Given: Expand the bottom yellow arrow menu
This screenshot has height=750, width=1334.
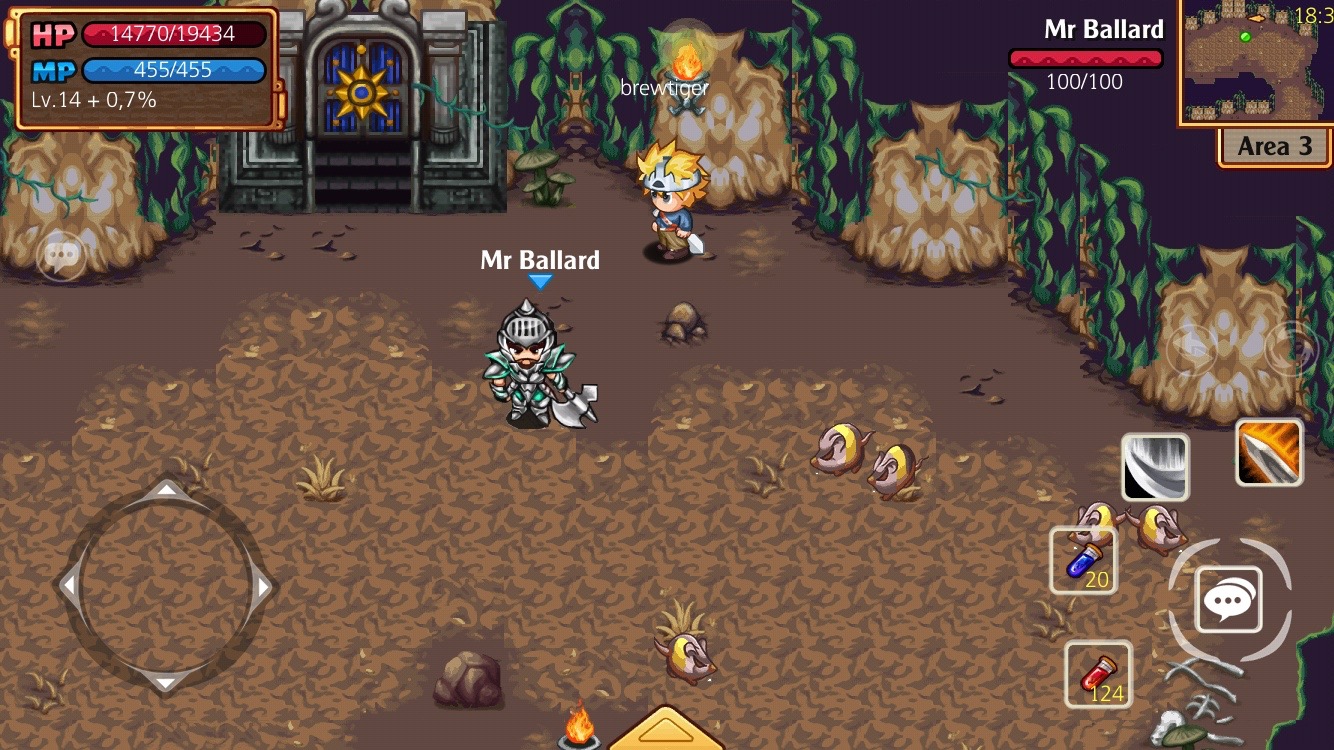Looking at the screenshot, I should (x=666, y=731).
